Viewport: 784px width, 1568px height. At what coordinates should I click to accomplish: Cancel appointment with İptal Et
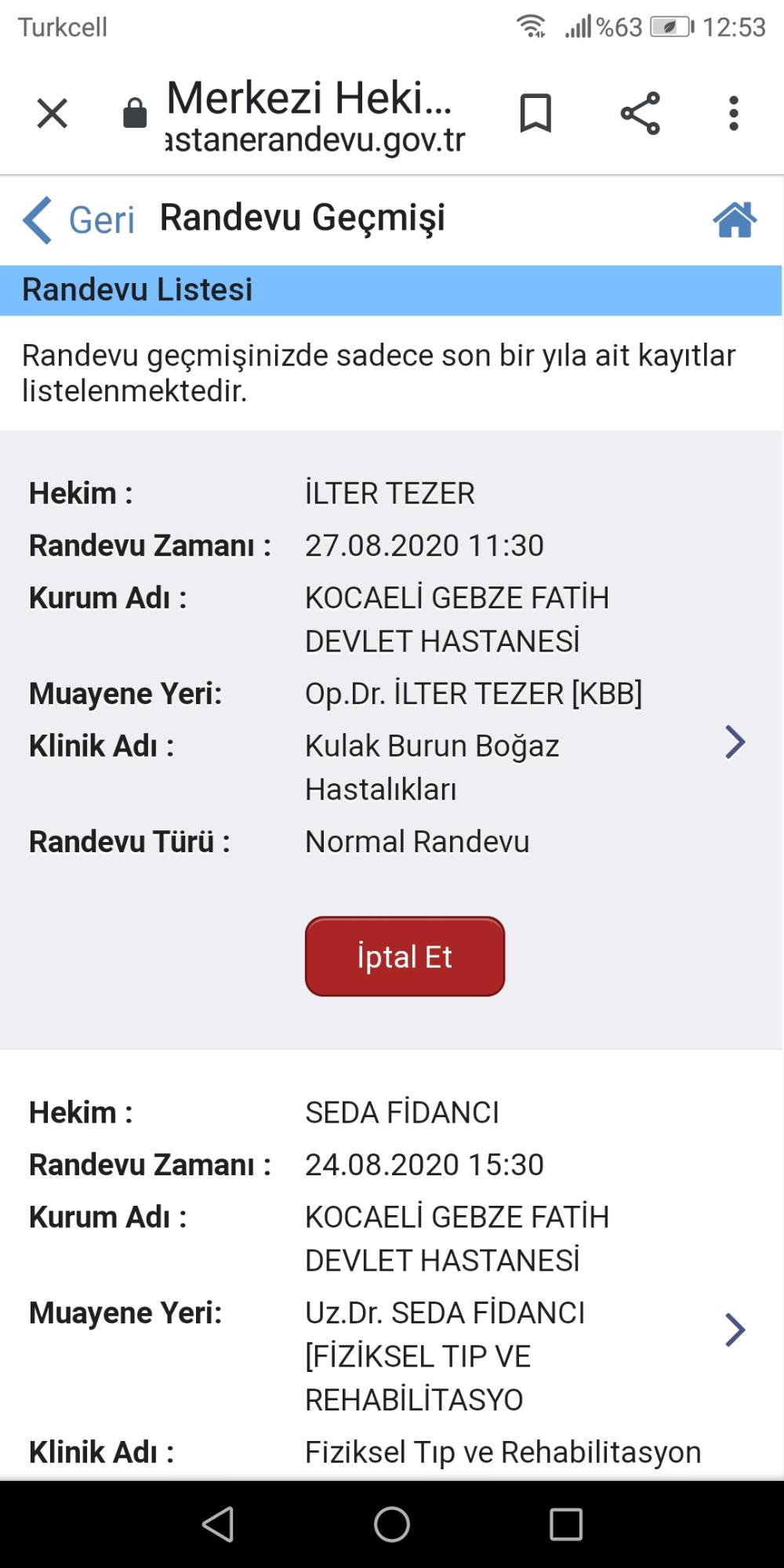click(x=405, y=956)
